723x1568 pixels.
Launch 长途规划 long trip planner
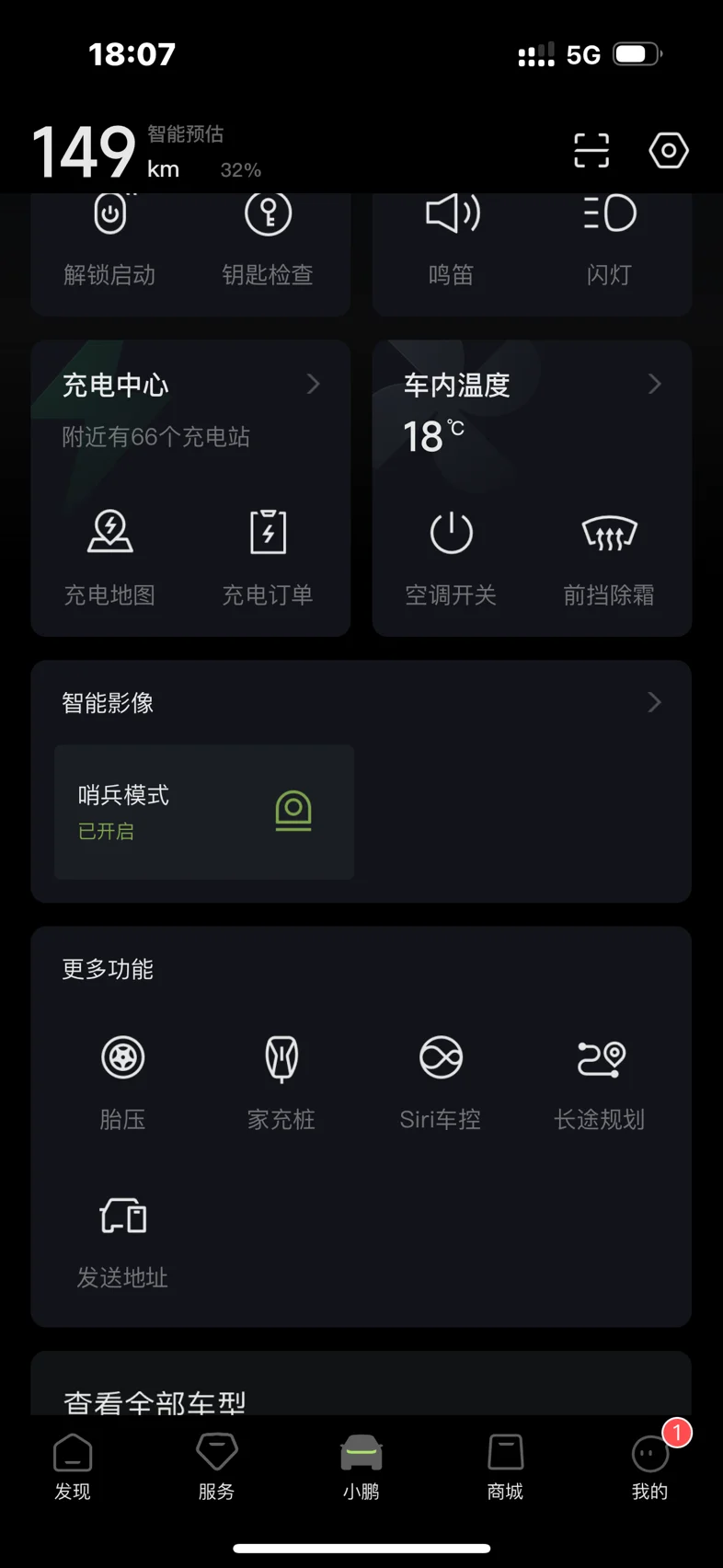(600, 1078)
